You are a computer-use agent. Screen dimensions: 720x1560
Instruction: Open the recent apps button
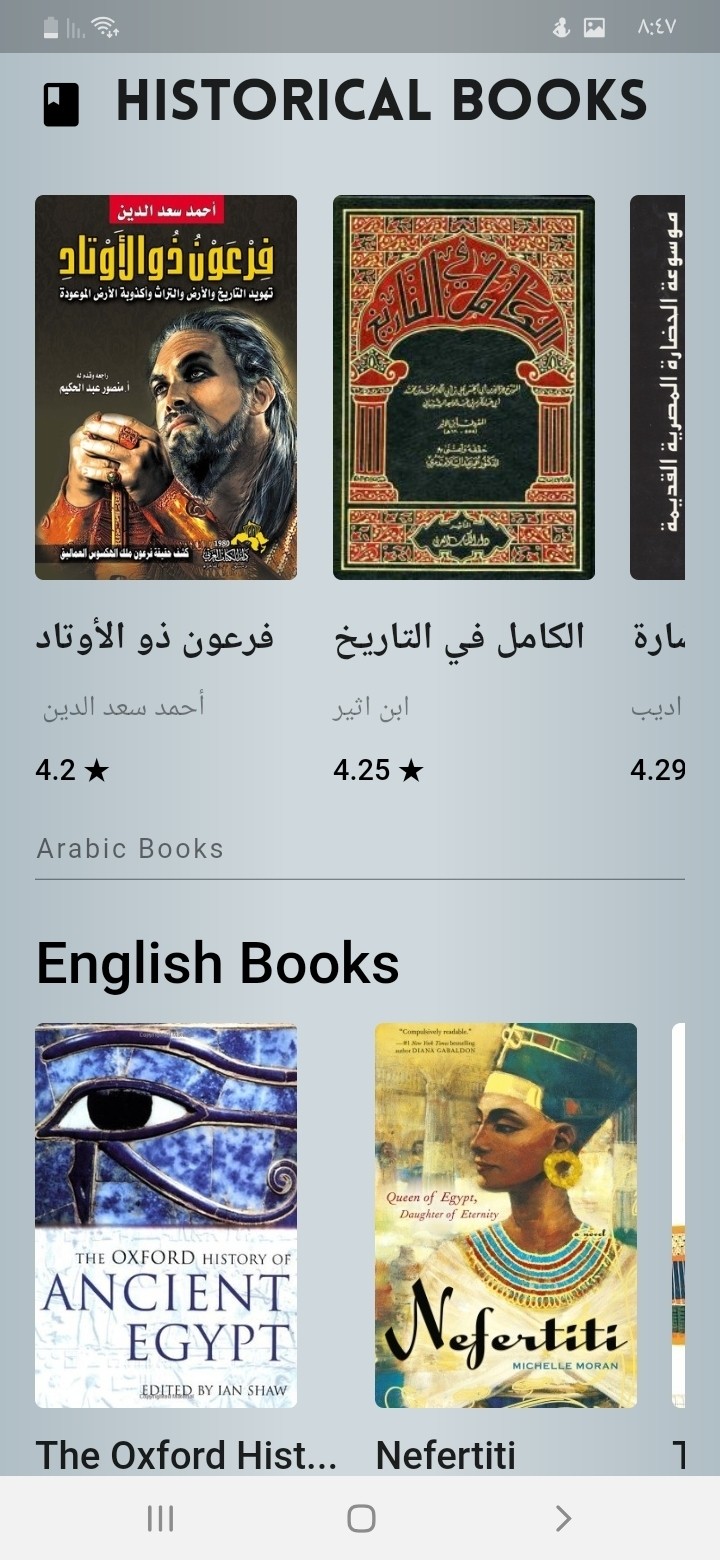point(158,1518)
